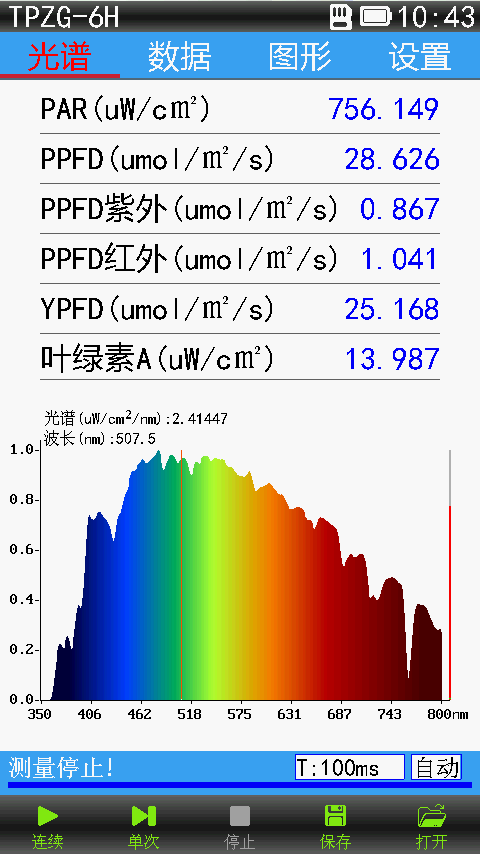480x854 pixels.
Task: Take a single measurement with 单次
Action: click(x=144, y=826)
